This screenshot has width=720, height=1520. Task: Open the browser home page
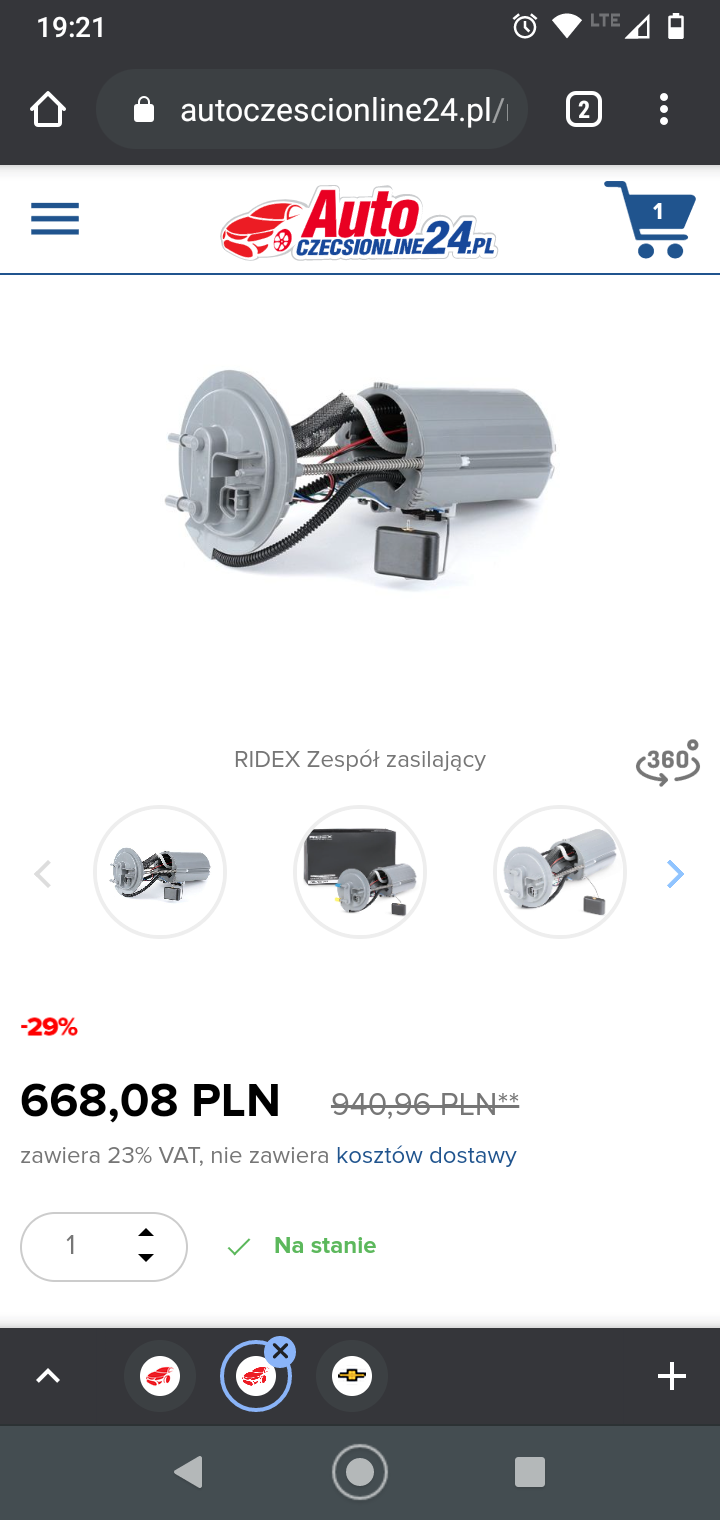tap(47, 110)
